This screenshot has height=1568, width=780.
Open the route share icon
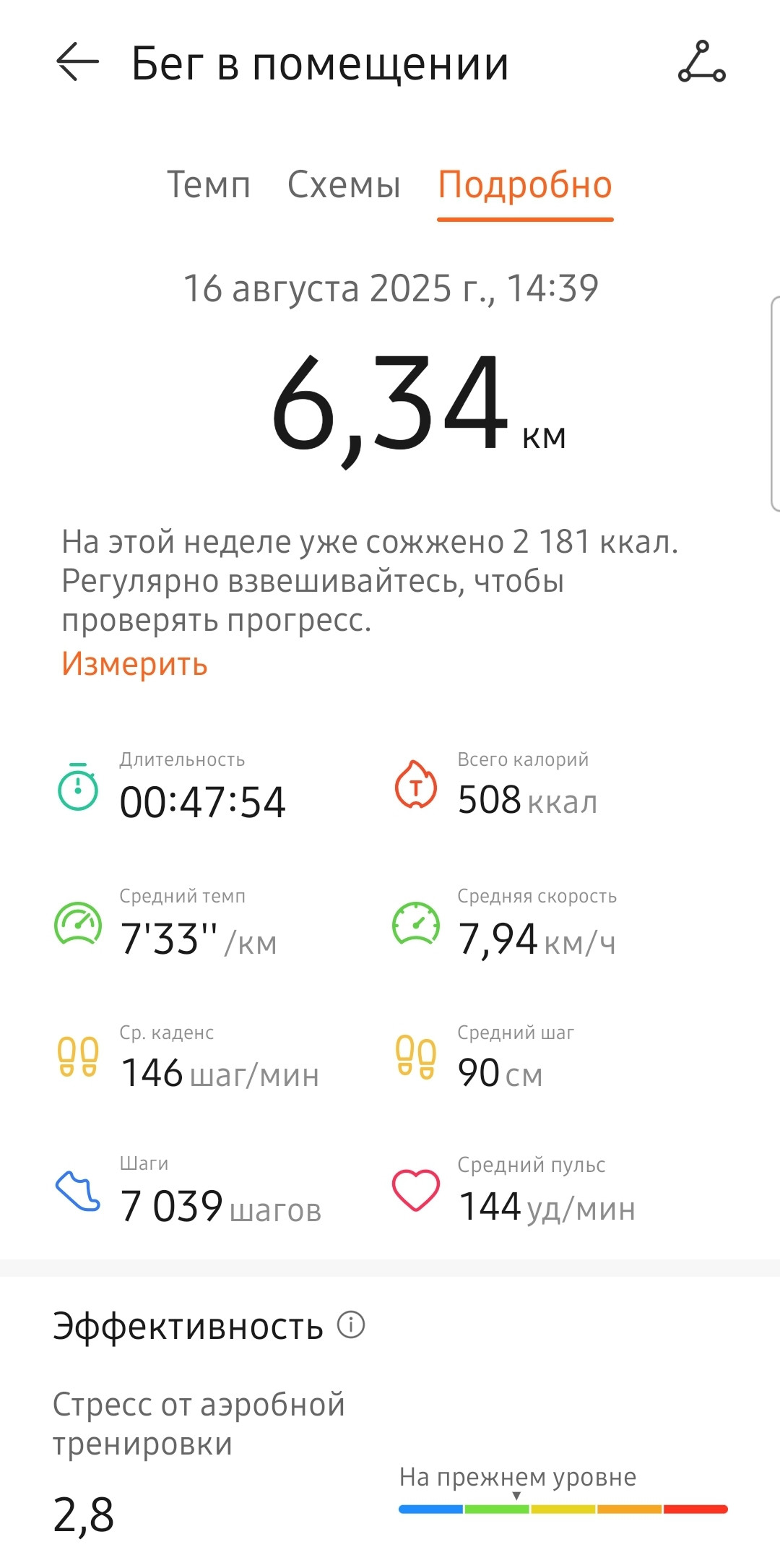click(701, 62)
